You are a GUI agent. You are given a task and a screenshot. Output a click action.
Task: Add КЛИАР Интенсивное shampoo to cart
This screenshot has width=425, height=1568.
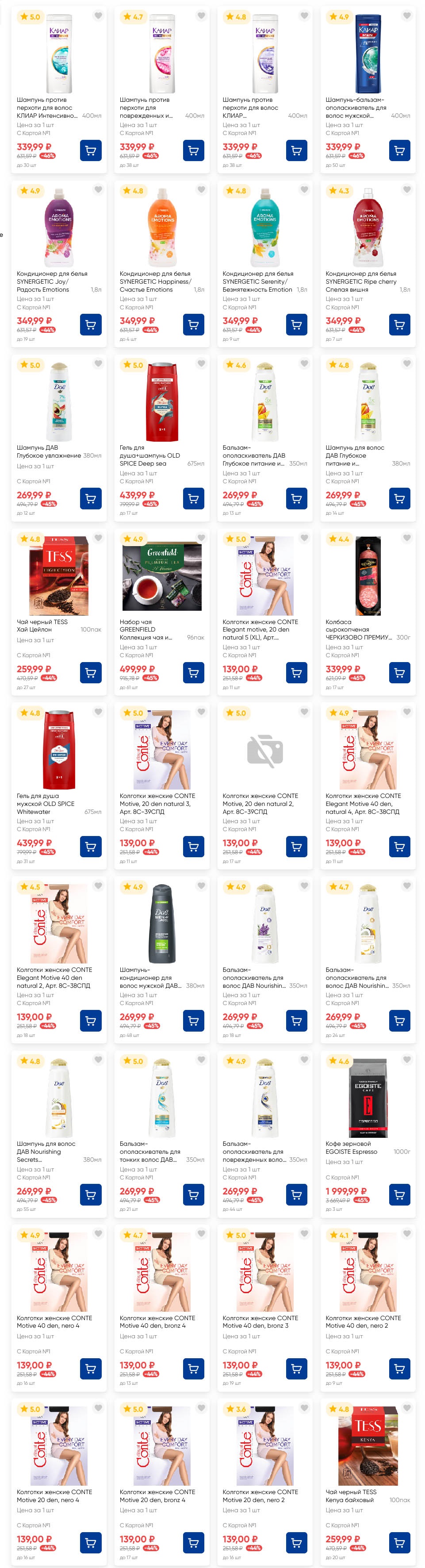(x=91, y=150)
